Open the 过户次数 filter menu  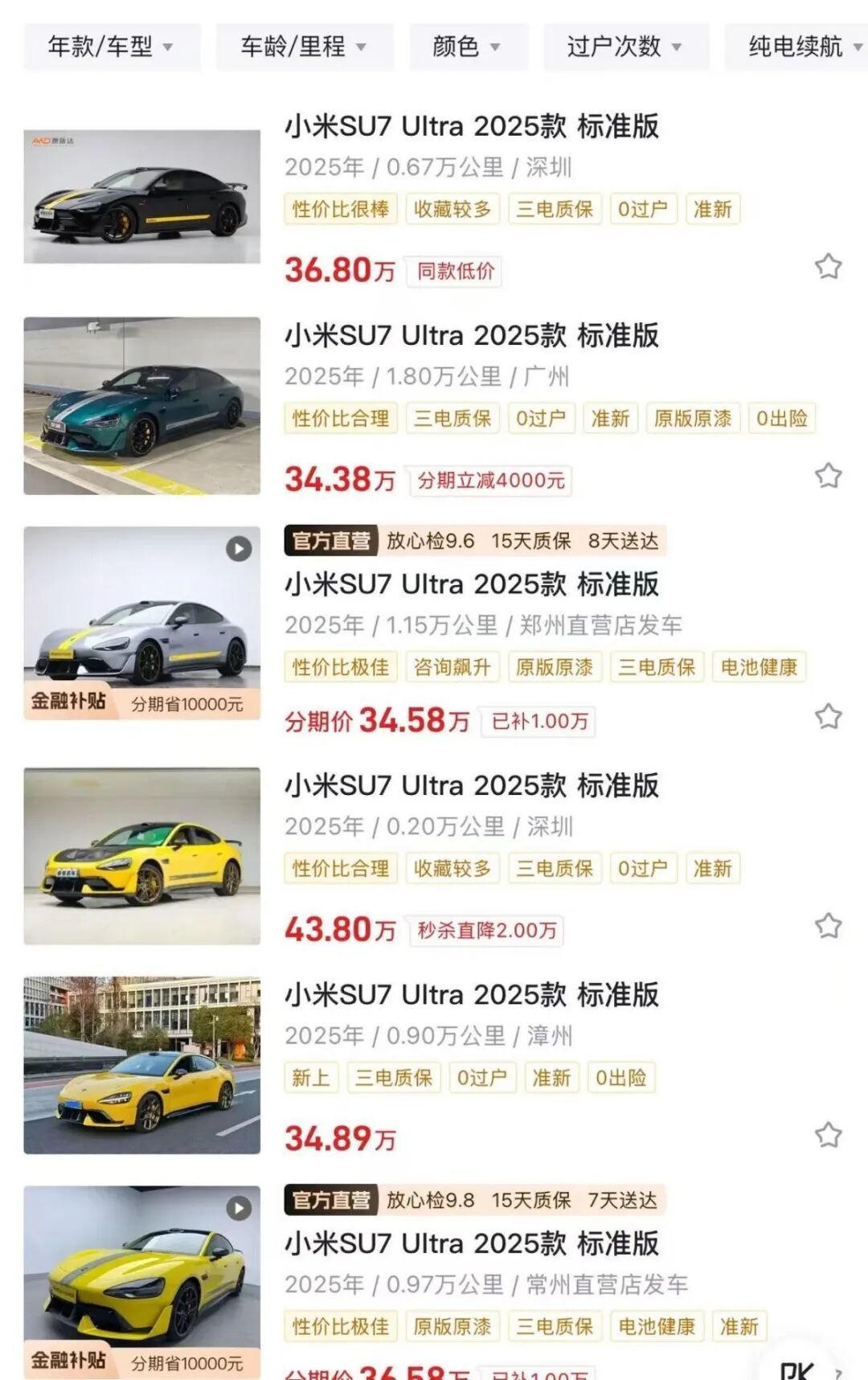tap(626, 46)
